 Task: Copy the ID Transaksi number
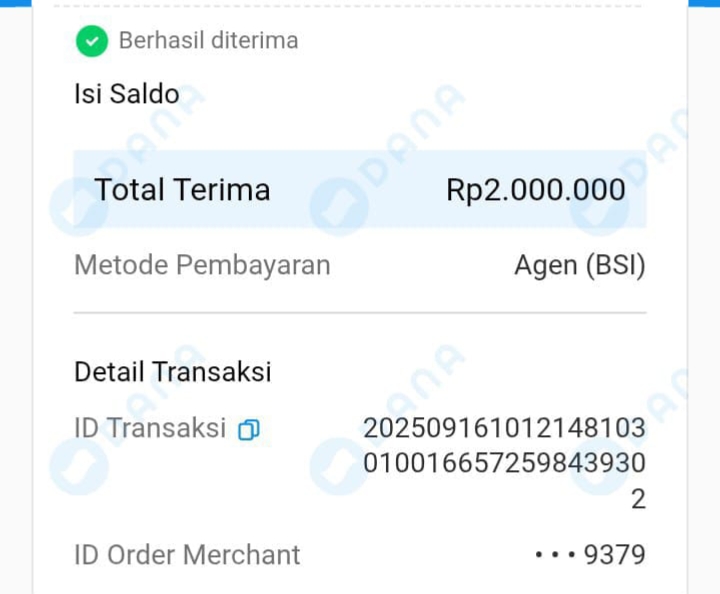248,430
